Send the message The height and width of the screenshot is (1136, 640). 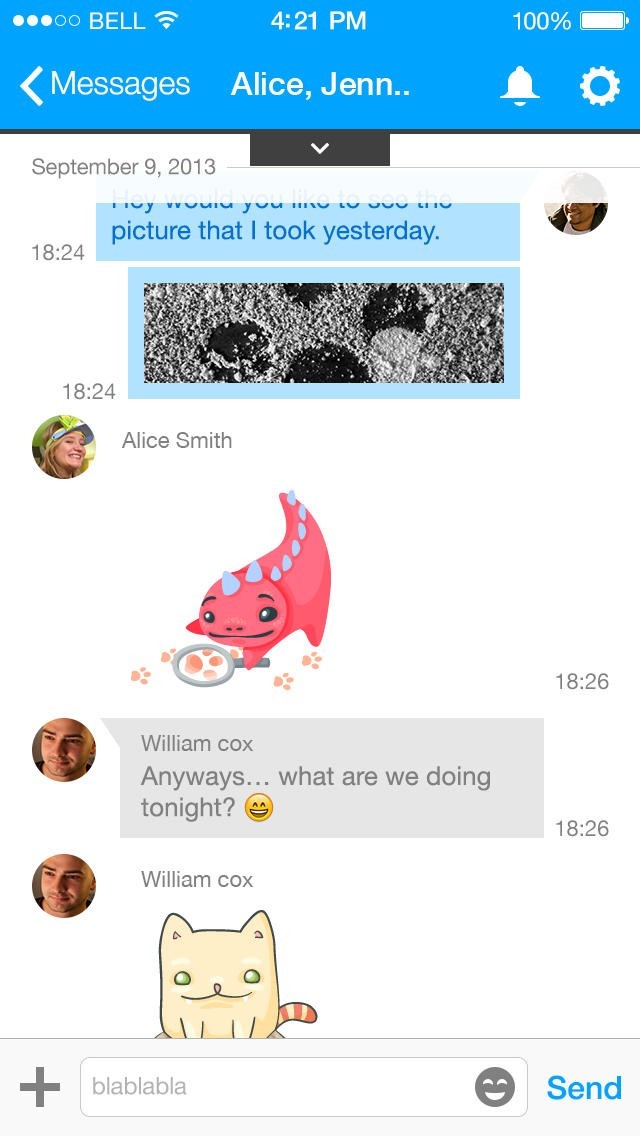tap(584, 1087)
